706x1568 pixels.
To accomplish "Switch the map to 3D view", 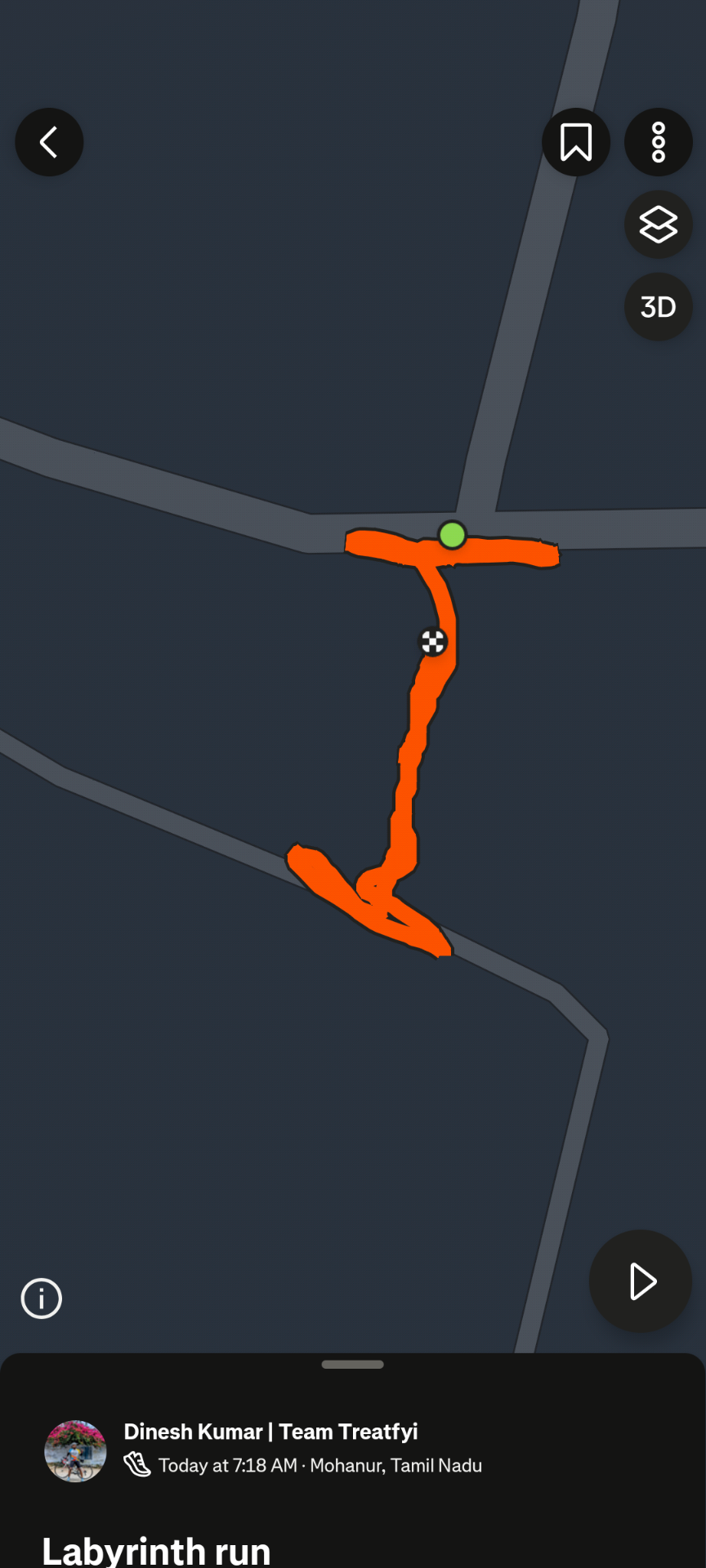I will [659, 307].
